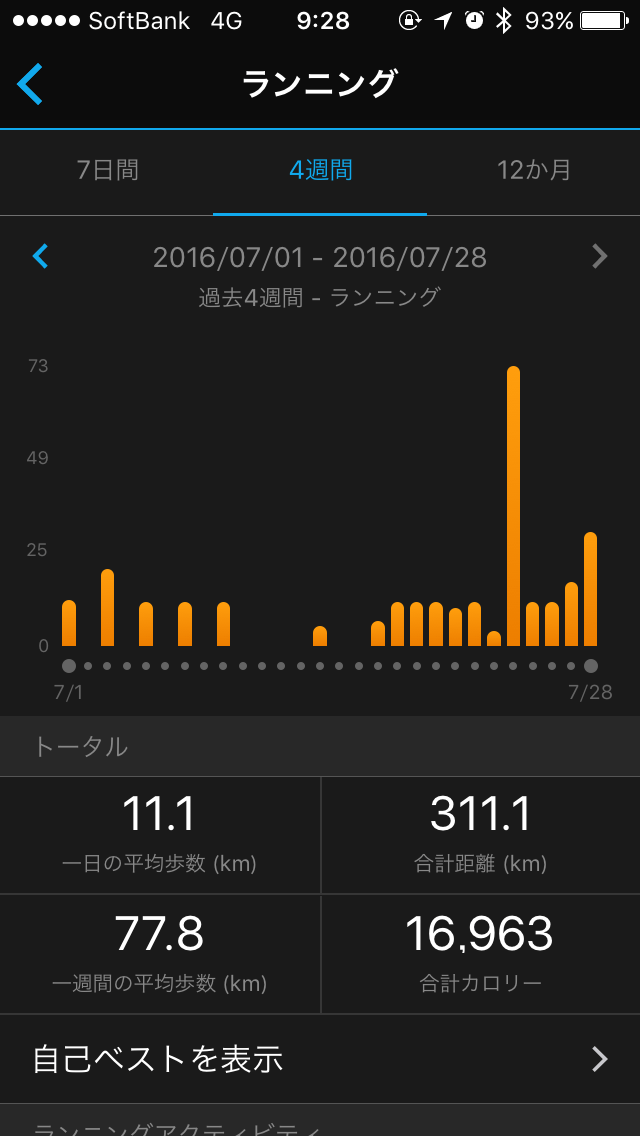This screenshot has height=1136, width=640.
Task: Switch to the 7日間 tab
Action: coord(107,170)
